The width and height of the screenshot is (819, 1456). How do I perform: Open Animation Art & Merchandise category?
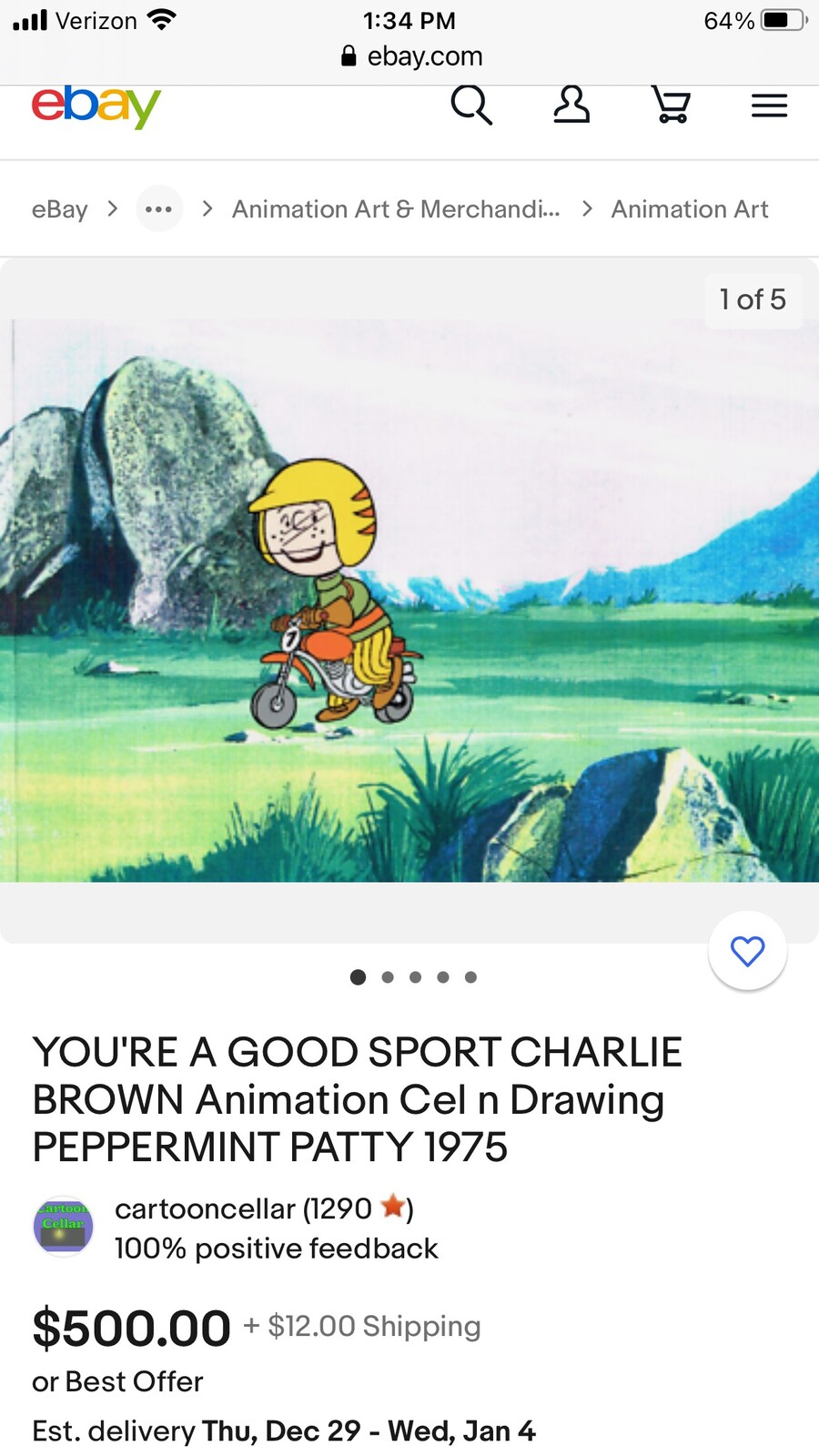(396, 209)
